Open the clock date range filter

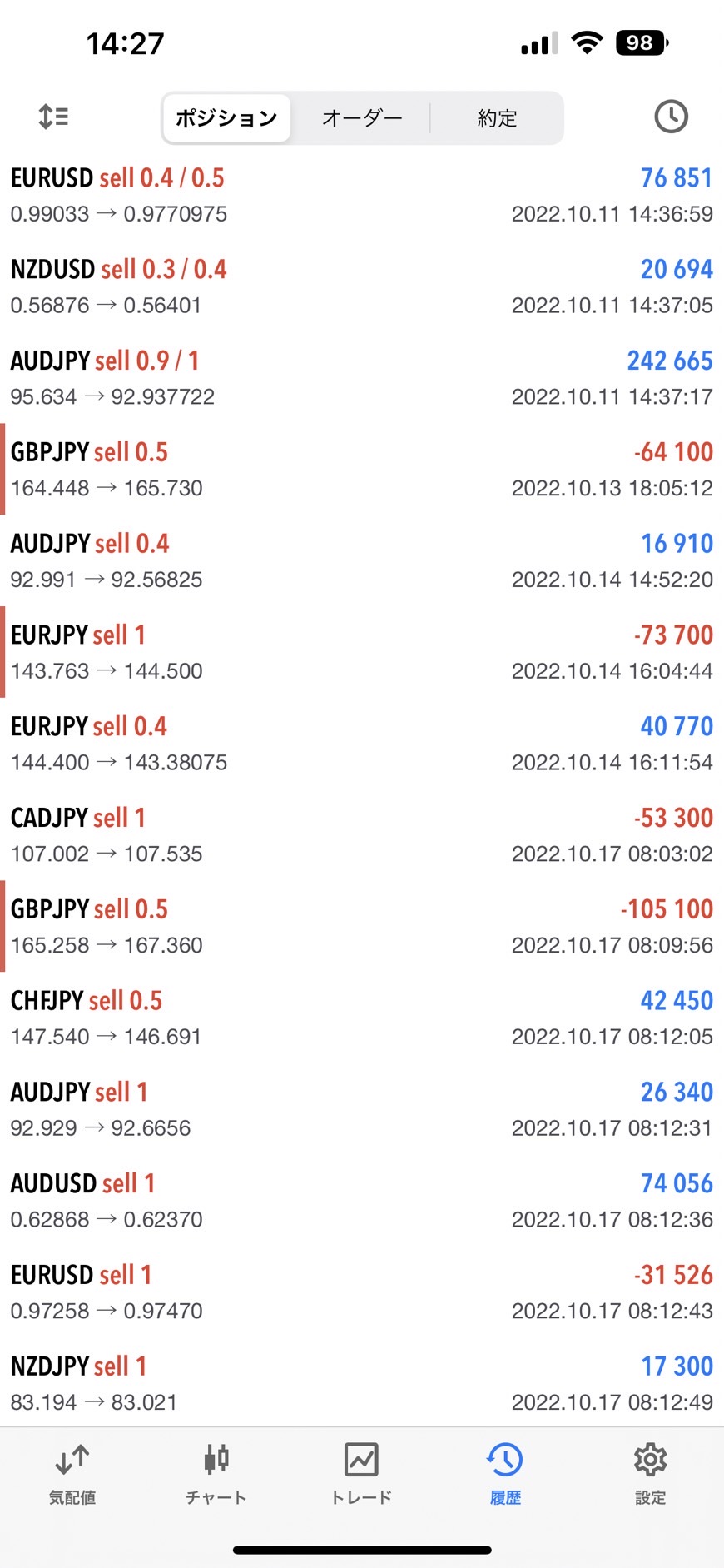671,117
